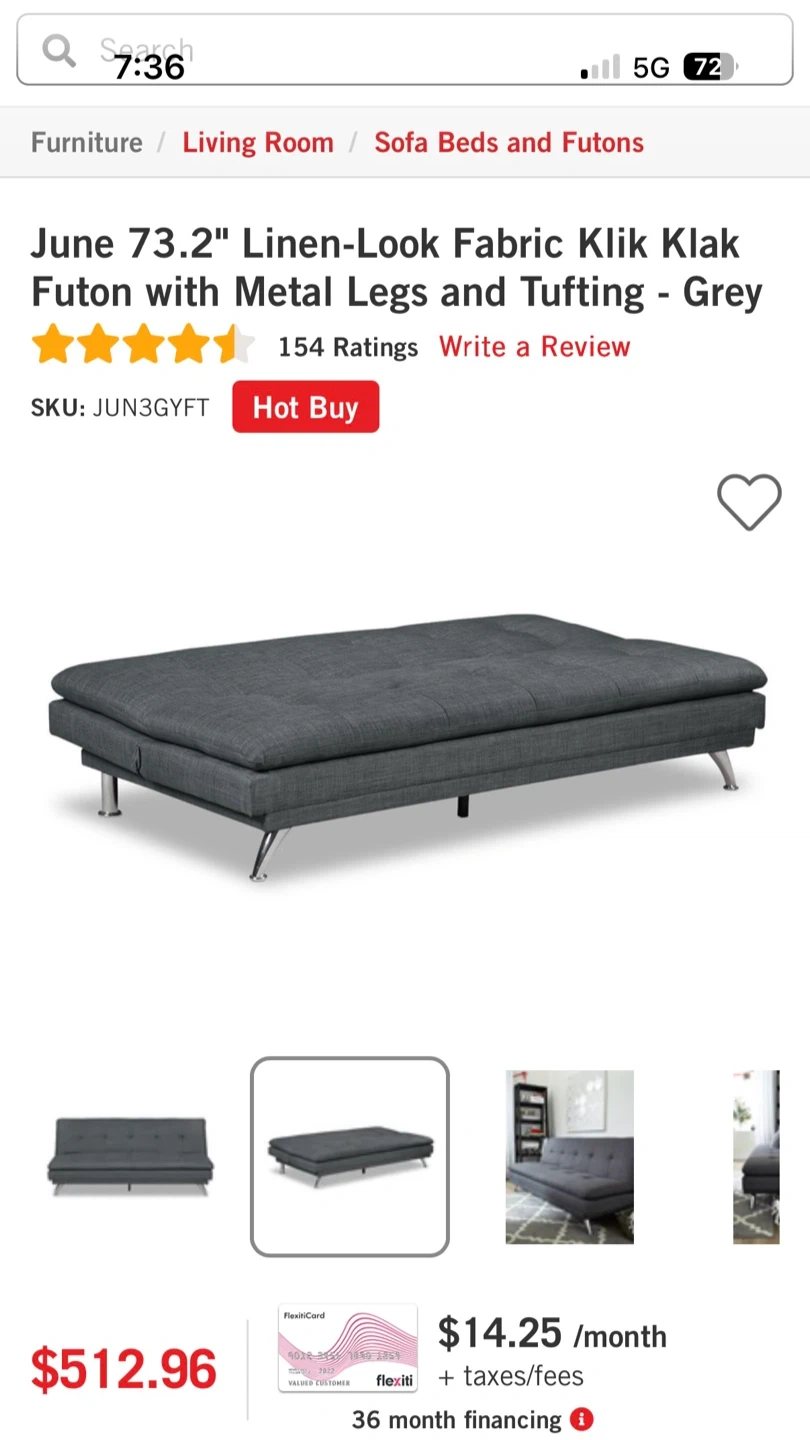Viewport: 810px width, 1440px height.
Task: Open Sofa Beds and Futons category
Action: pos(509,142)
